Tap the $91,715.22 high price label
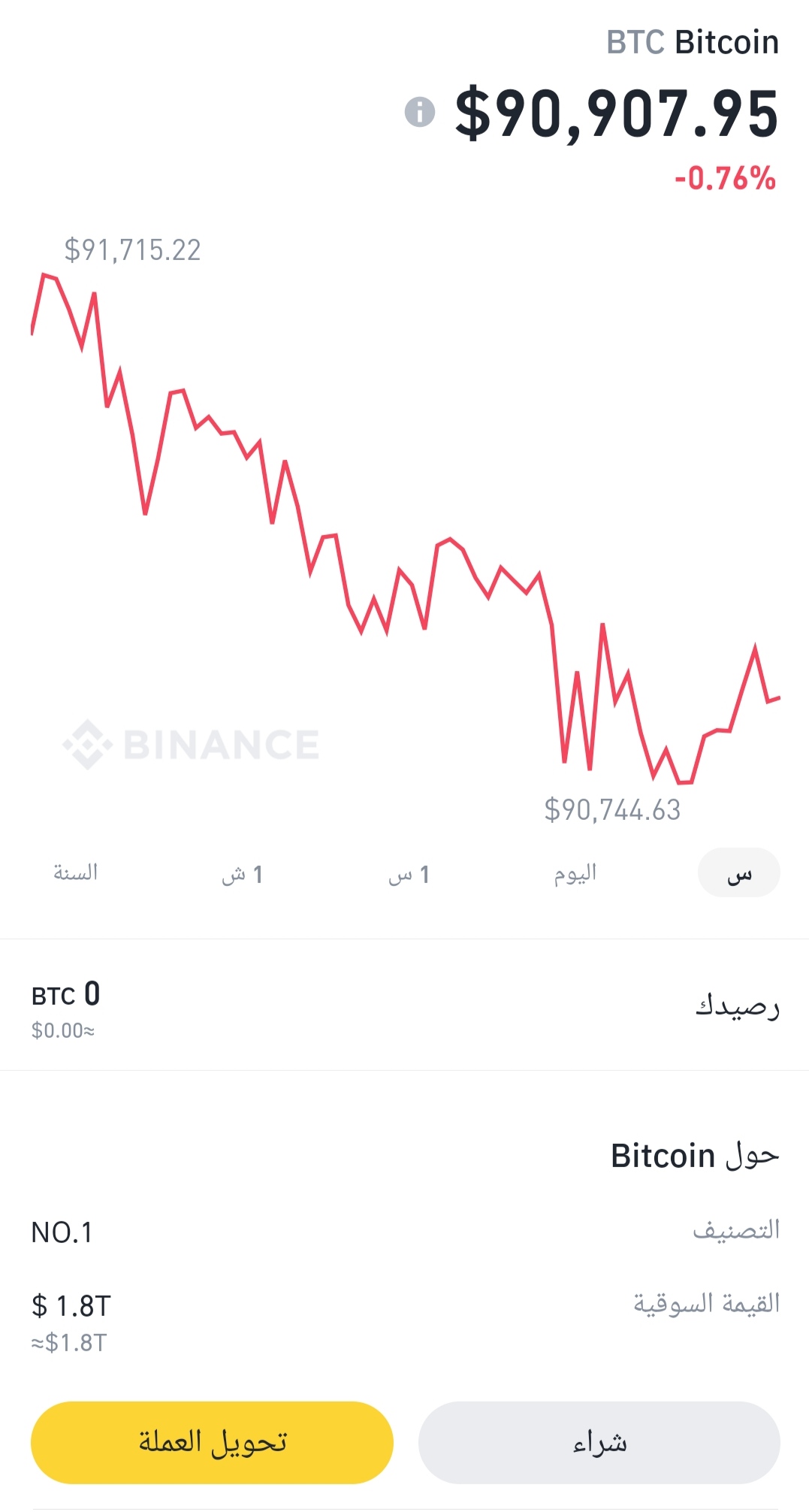809x1512 pixels. [132, 249]
